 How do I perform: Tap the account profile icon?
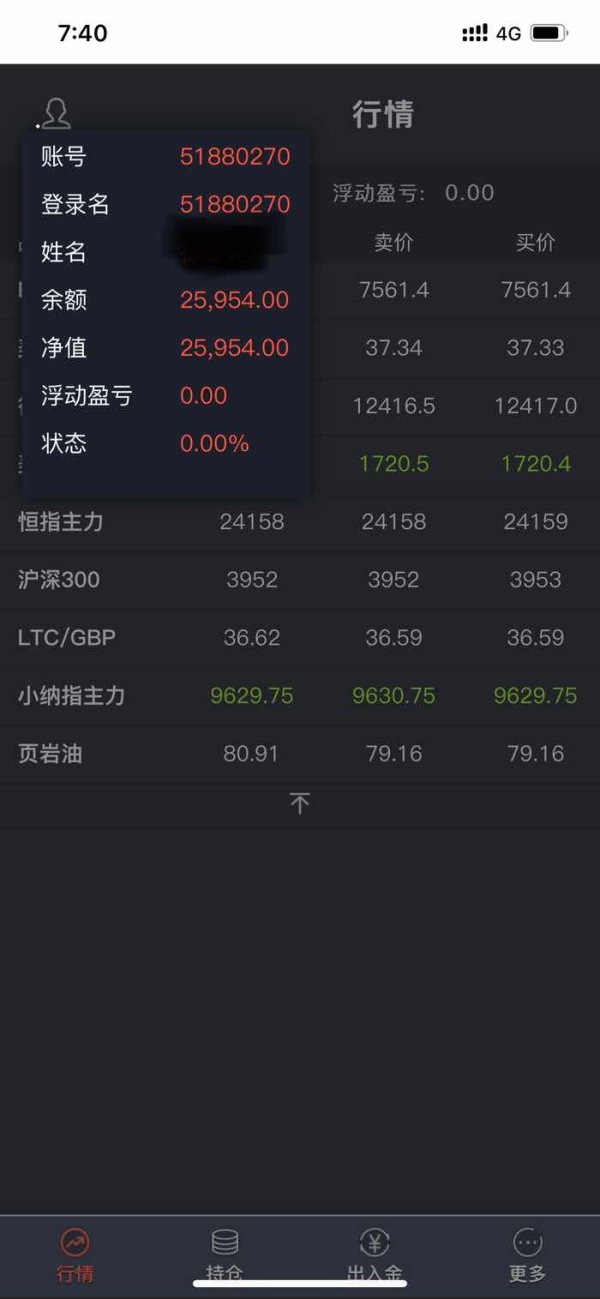pos(56,113)
